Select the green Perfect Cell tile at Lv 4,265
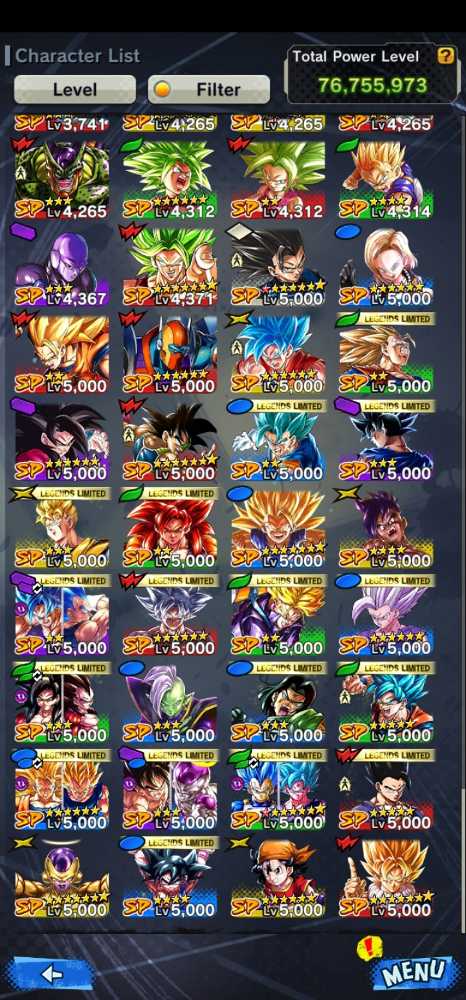This screenshot has width=466, height=1000. coord(62,180)
